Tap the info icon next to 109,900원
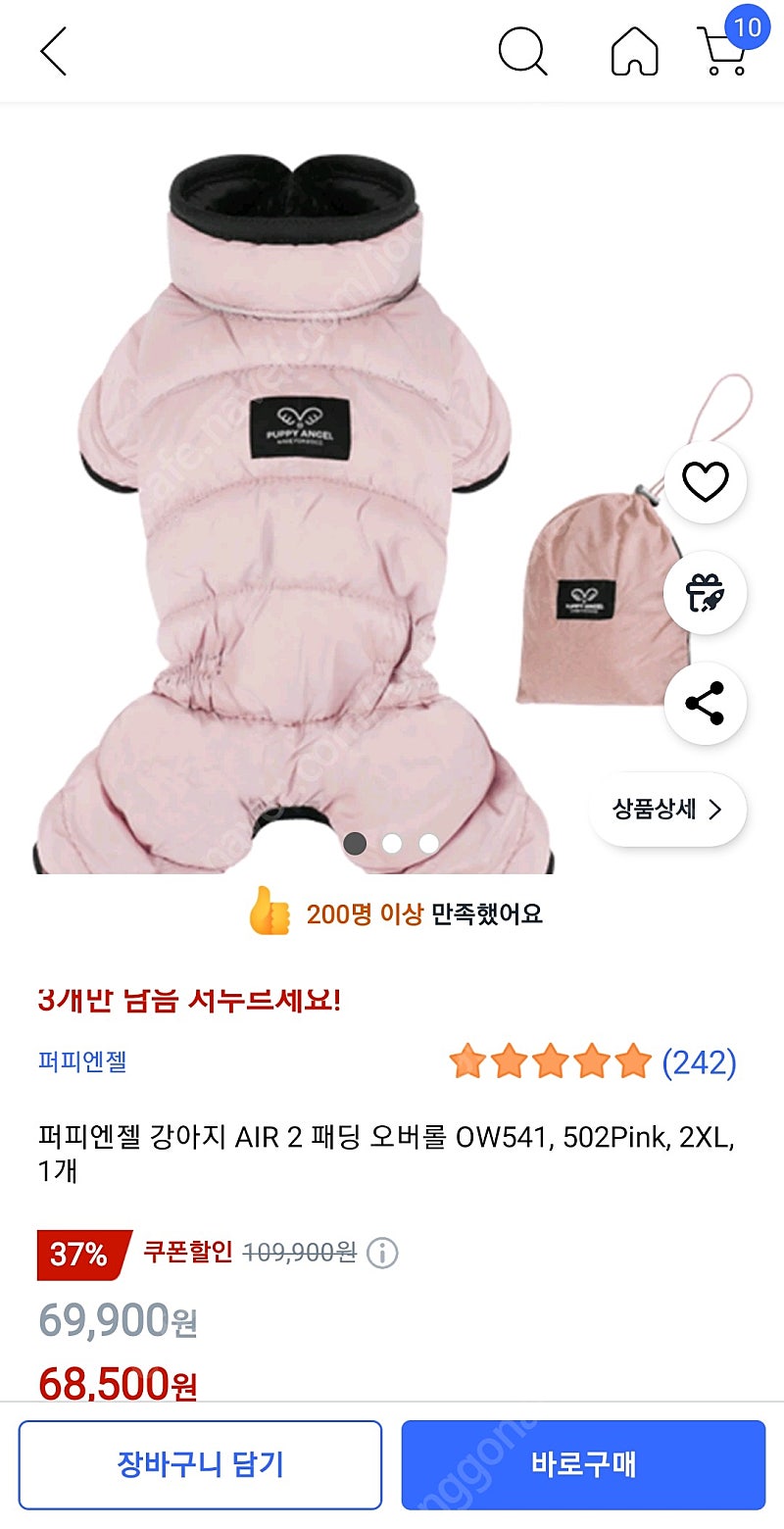Viewport: 784px width, 1529px height. (382, 1253)
